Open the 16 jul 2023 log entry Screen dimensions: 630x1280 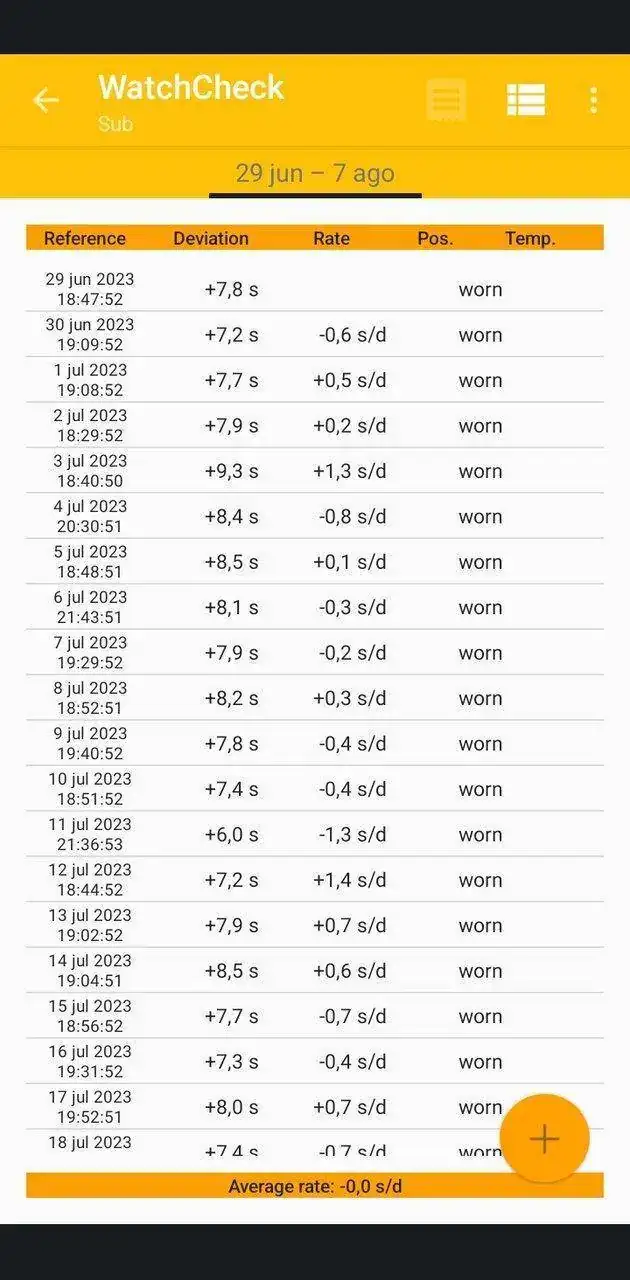(314, 1062)
